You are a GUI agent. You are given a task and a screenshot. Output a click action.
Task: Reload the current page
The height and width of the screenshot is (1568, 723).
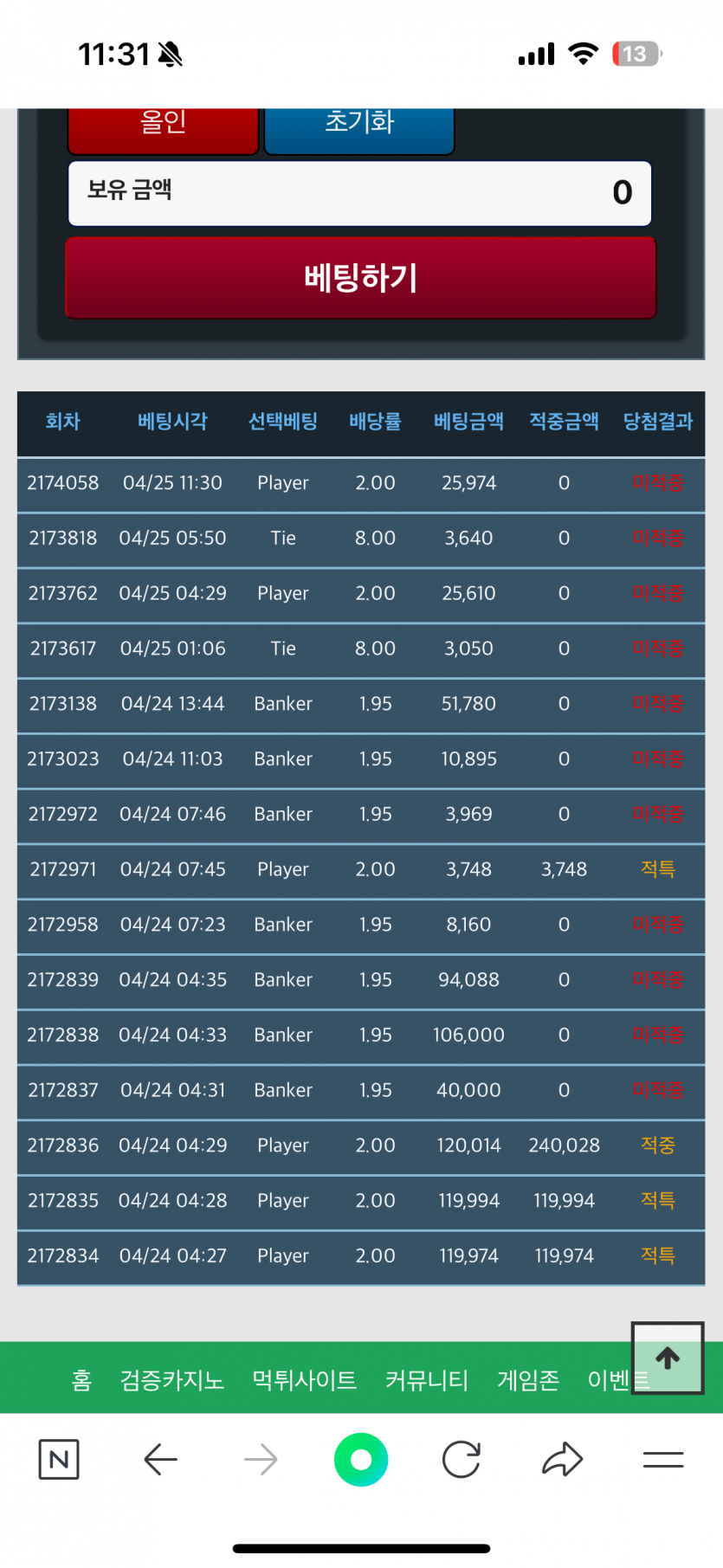[462, 1460]
